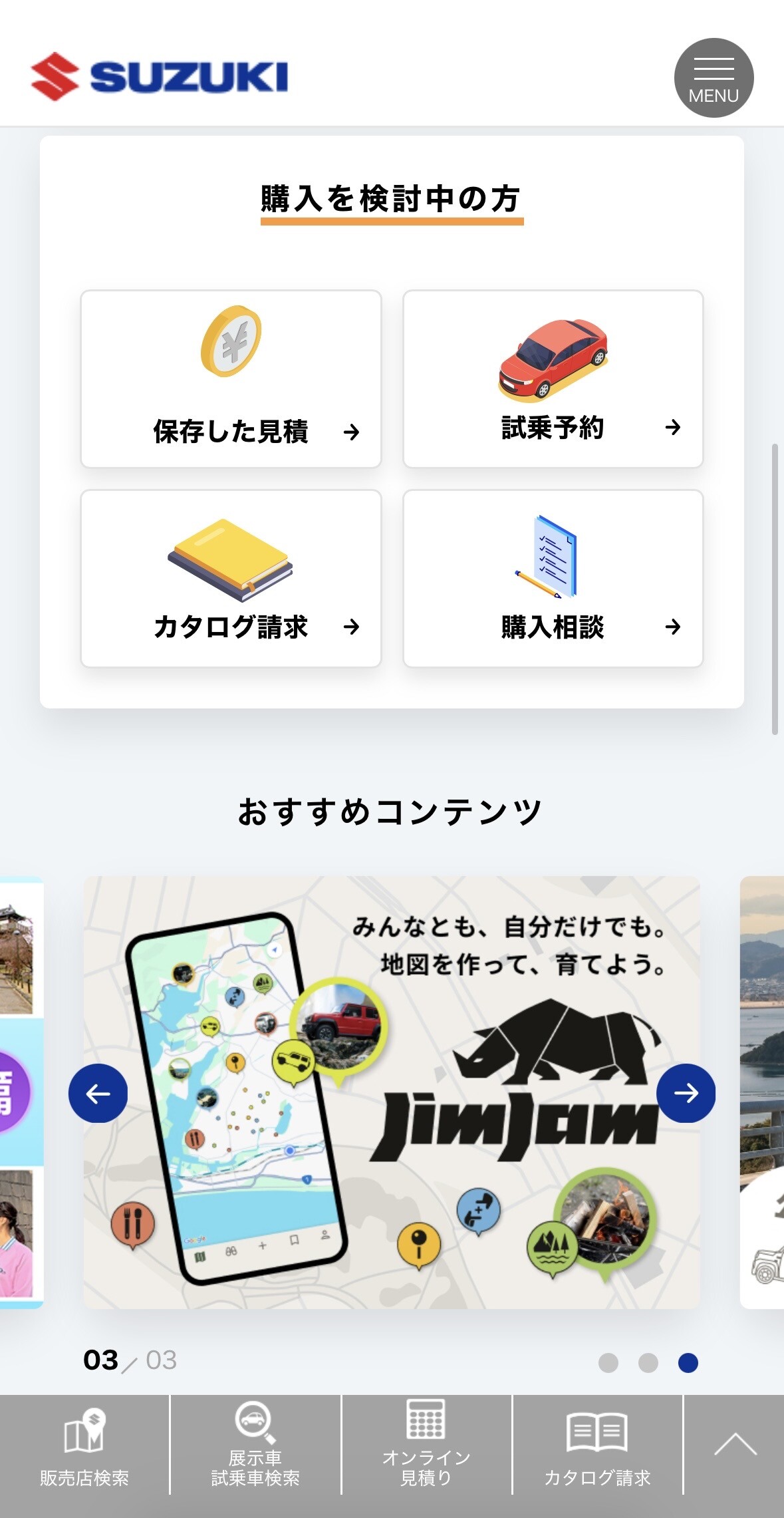Show the previous recommended content slide
Image resolution: width=784 pixels, height=1518 pixels.
pos(98,1093)
